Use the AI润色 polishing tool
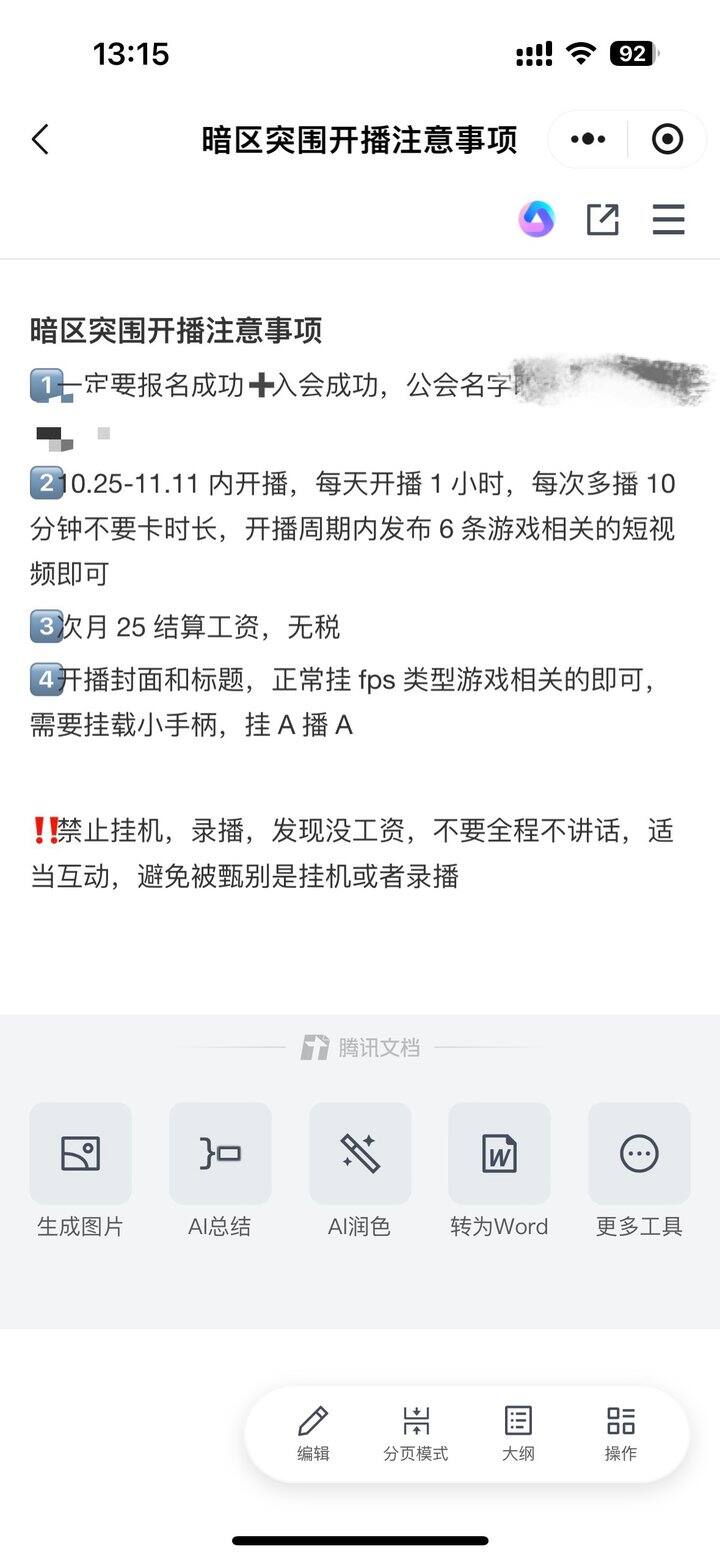 coord(360,1171)
